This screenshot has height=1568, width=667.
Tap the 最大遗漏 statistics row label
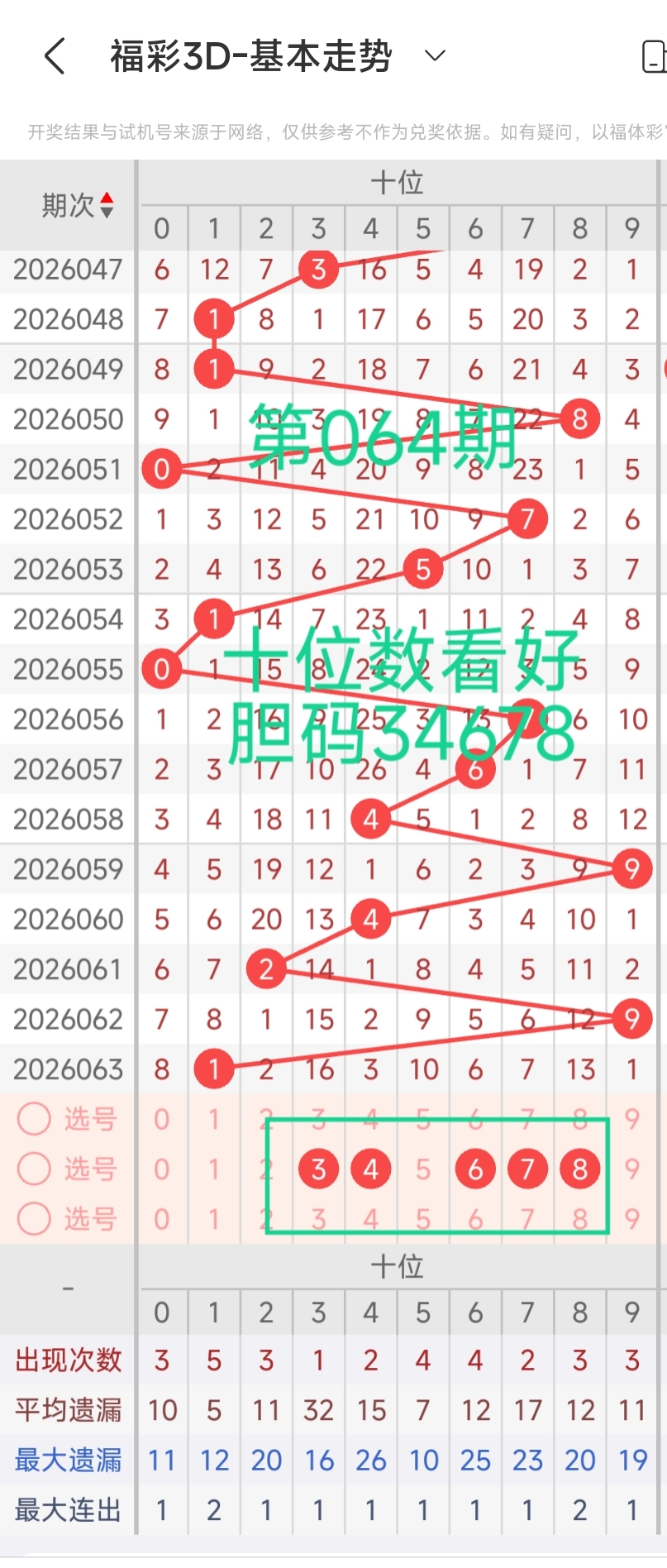point(68,1460)
